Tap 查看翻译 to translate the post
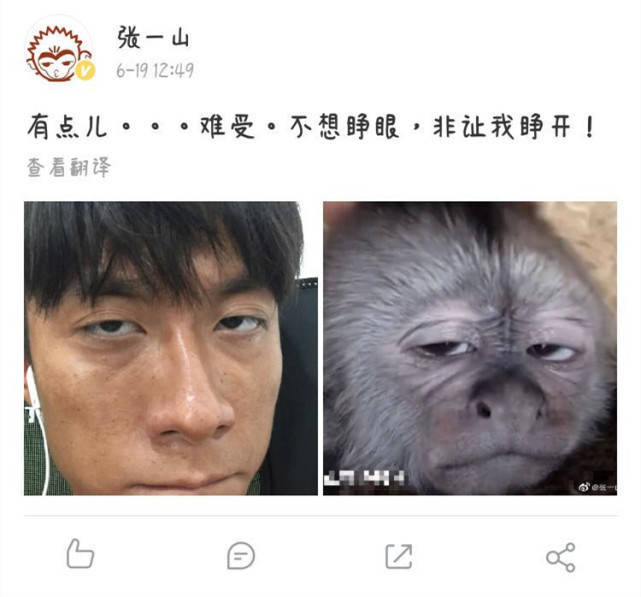Image resolution: width=641 pixels, height=597 pixels. click(68, 167)
